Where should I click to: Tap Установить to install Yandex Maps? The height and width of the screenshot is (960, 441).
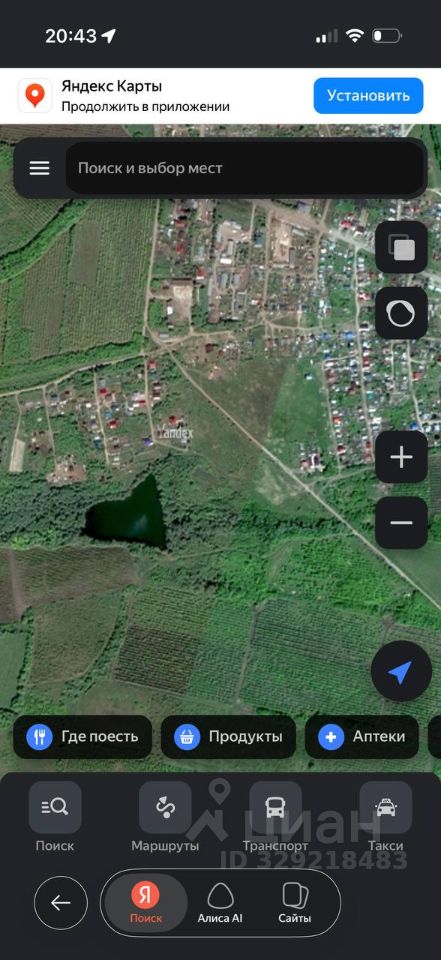pyautogui.click(x=368, y=96)
